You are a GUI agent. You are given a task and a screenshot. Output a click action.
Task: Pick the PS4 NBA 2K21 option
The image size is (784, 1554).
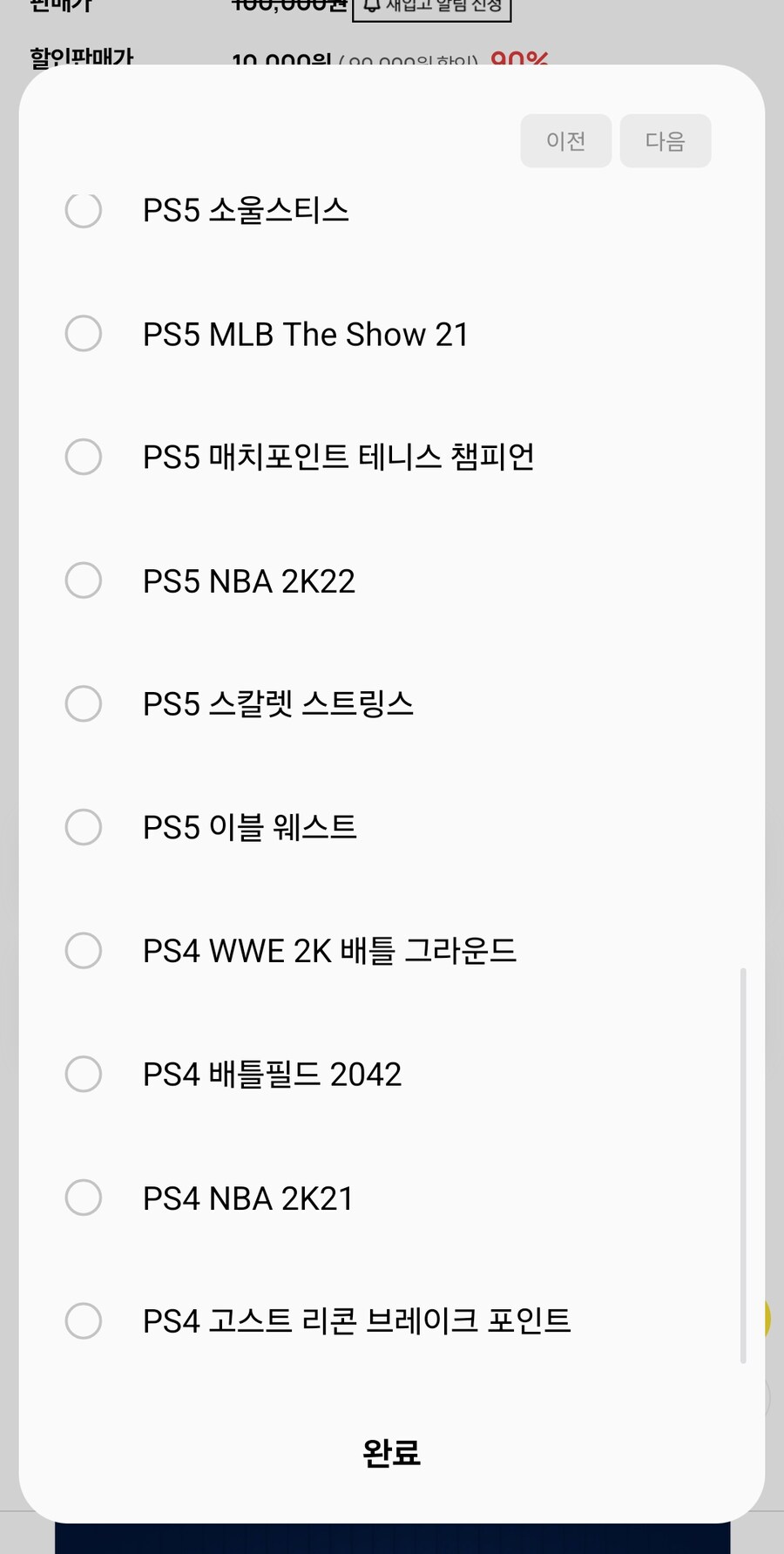click(83, 1198)
